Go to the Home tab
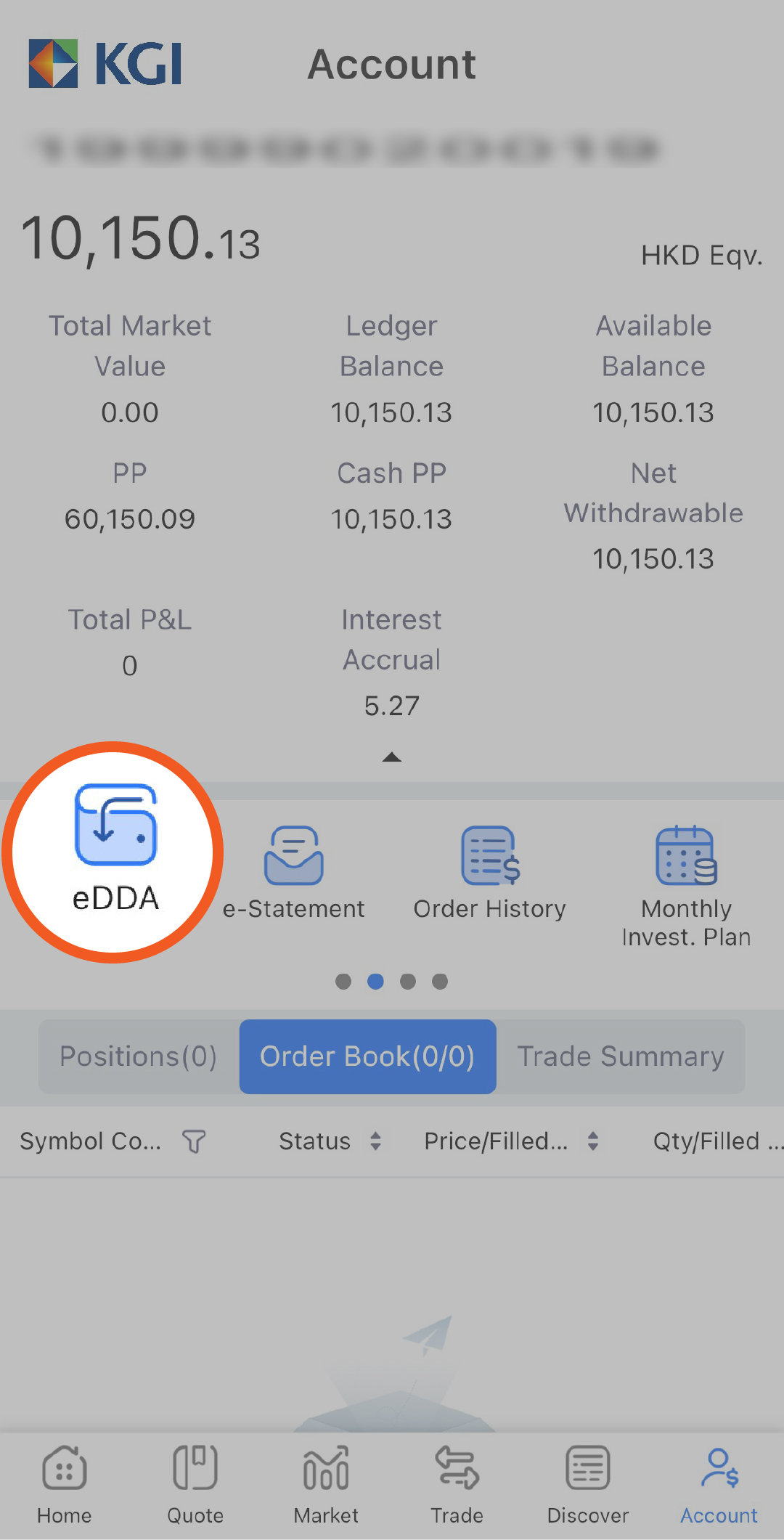The image size is (784, 1540). [x=65, y=1485]
